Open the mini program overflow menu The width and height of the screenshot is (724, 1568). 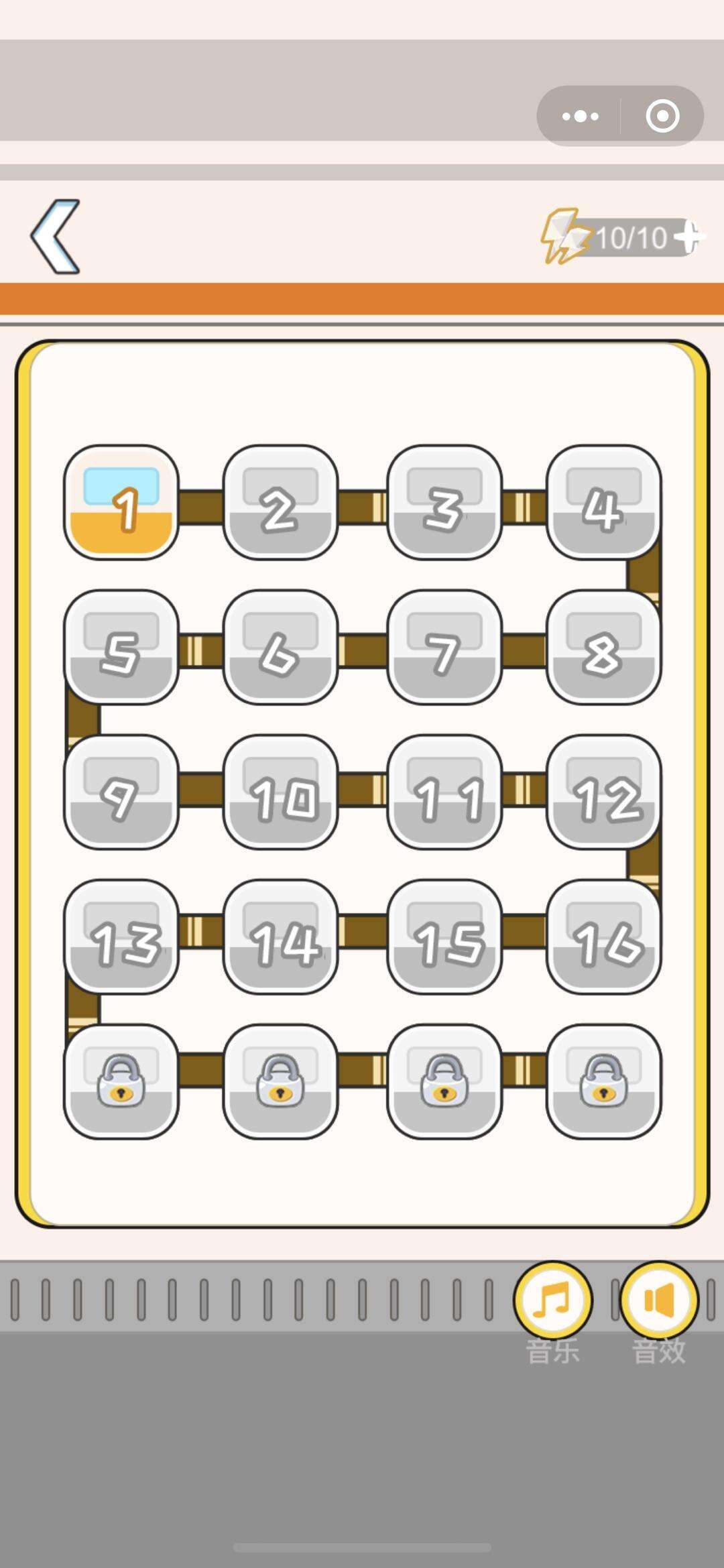pos(580,116)
